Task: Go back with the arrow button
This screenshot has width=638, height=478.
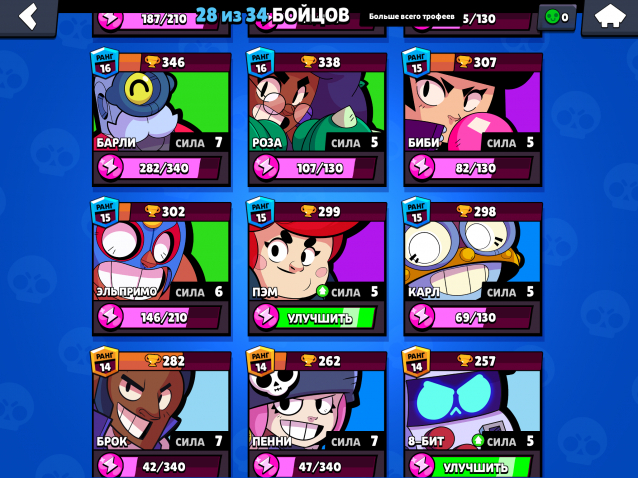Action: point(29,16)
